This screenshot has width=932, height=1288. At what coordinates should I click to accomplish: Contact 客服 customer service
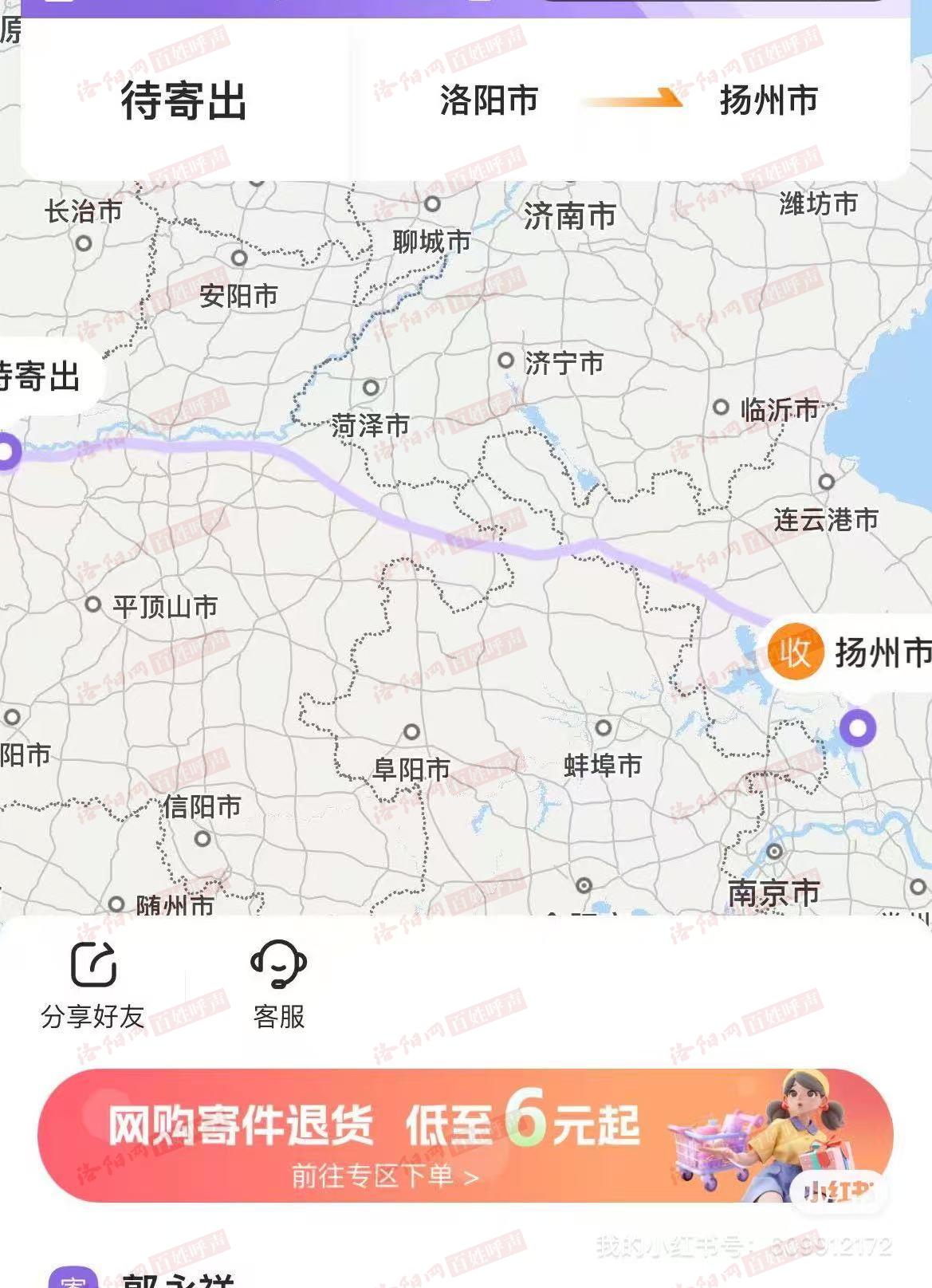[278, 983]
